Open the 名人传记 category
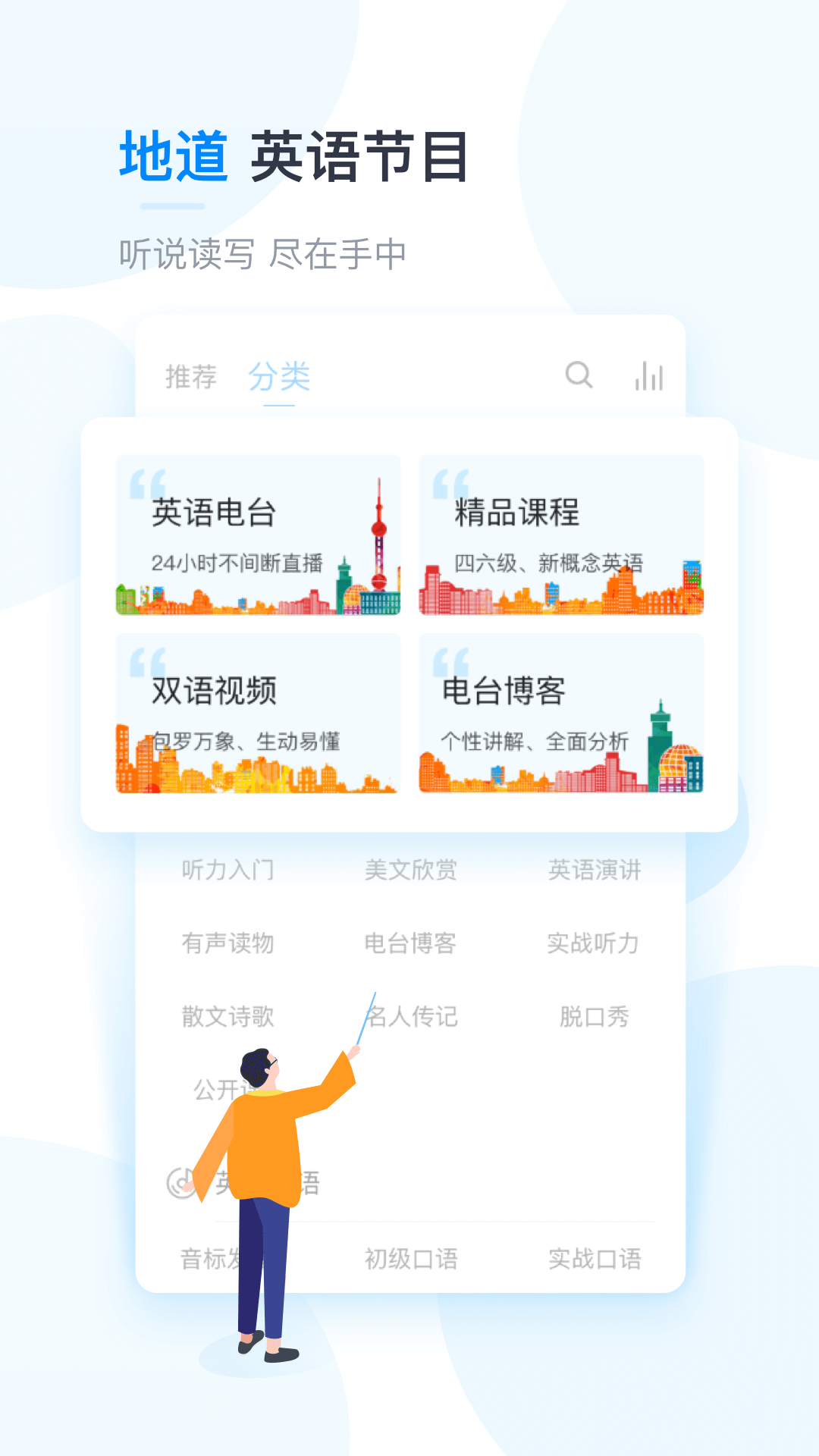 tap(413, 1018)
